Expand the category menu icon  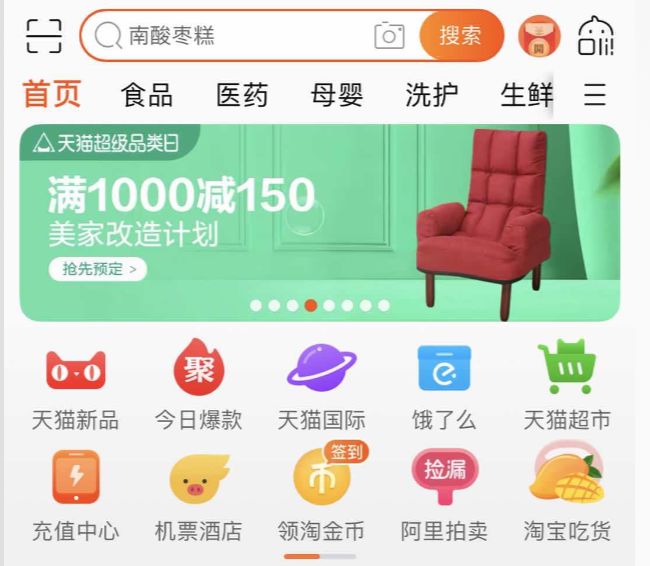click(595, 96)
